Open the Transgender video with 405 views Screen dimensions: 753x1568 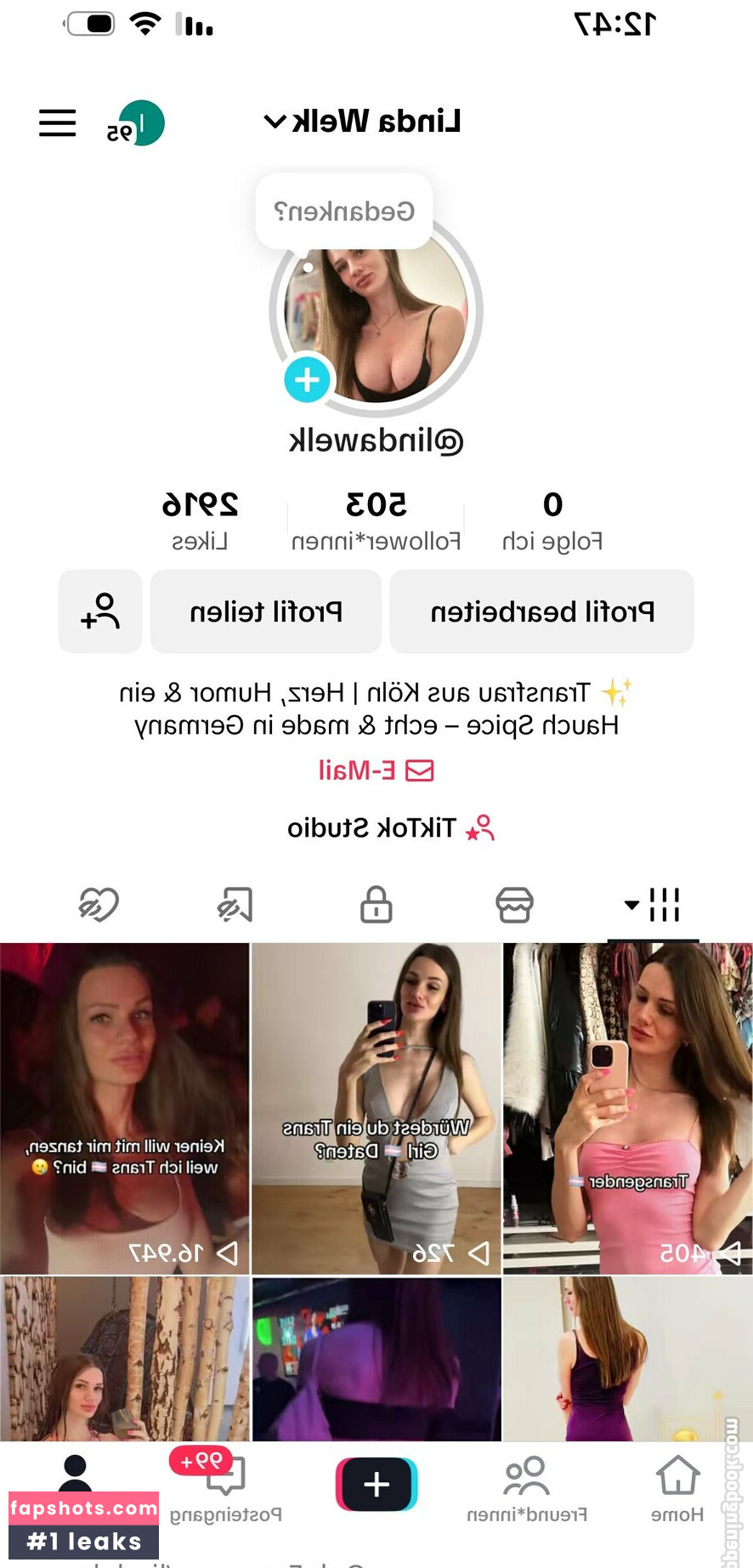click(627, 1107)
